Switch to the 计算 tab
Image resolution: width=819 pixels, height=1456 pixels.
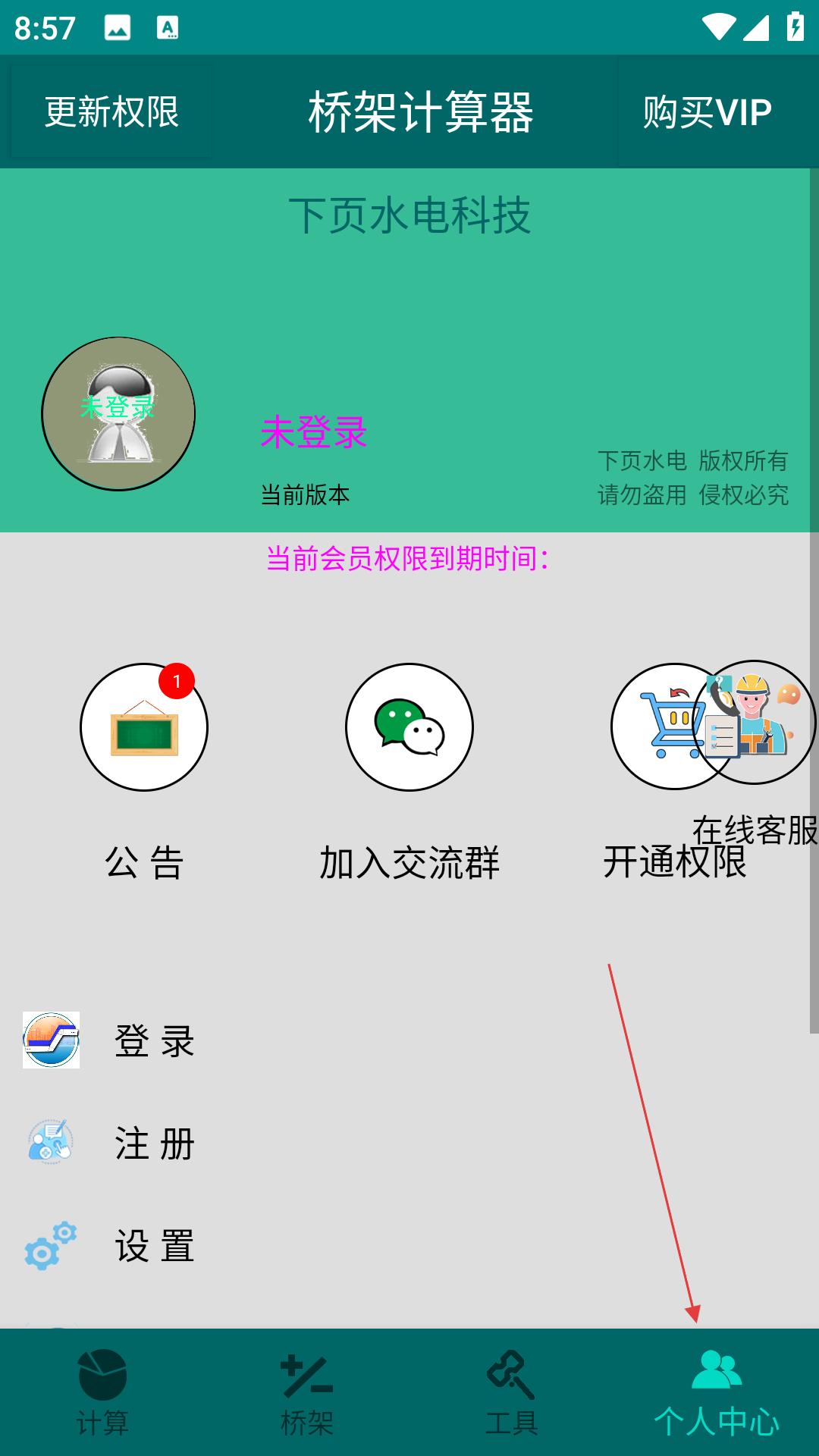point(102,1392)
